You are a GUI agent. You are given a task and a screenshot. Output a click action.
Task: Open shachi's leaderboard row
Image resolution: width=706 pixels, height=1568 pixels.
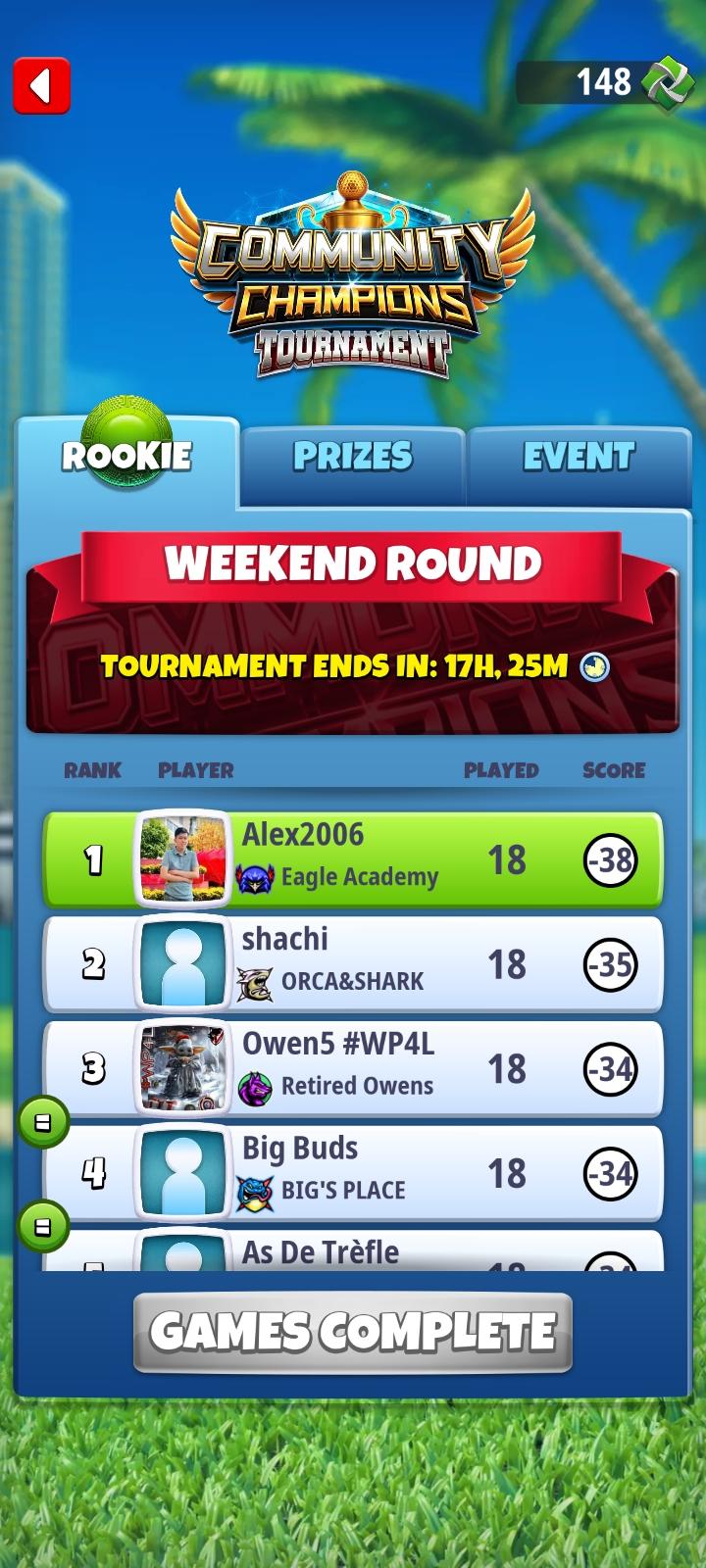coord(353,964)
